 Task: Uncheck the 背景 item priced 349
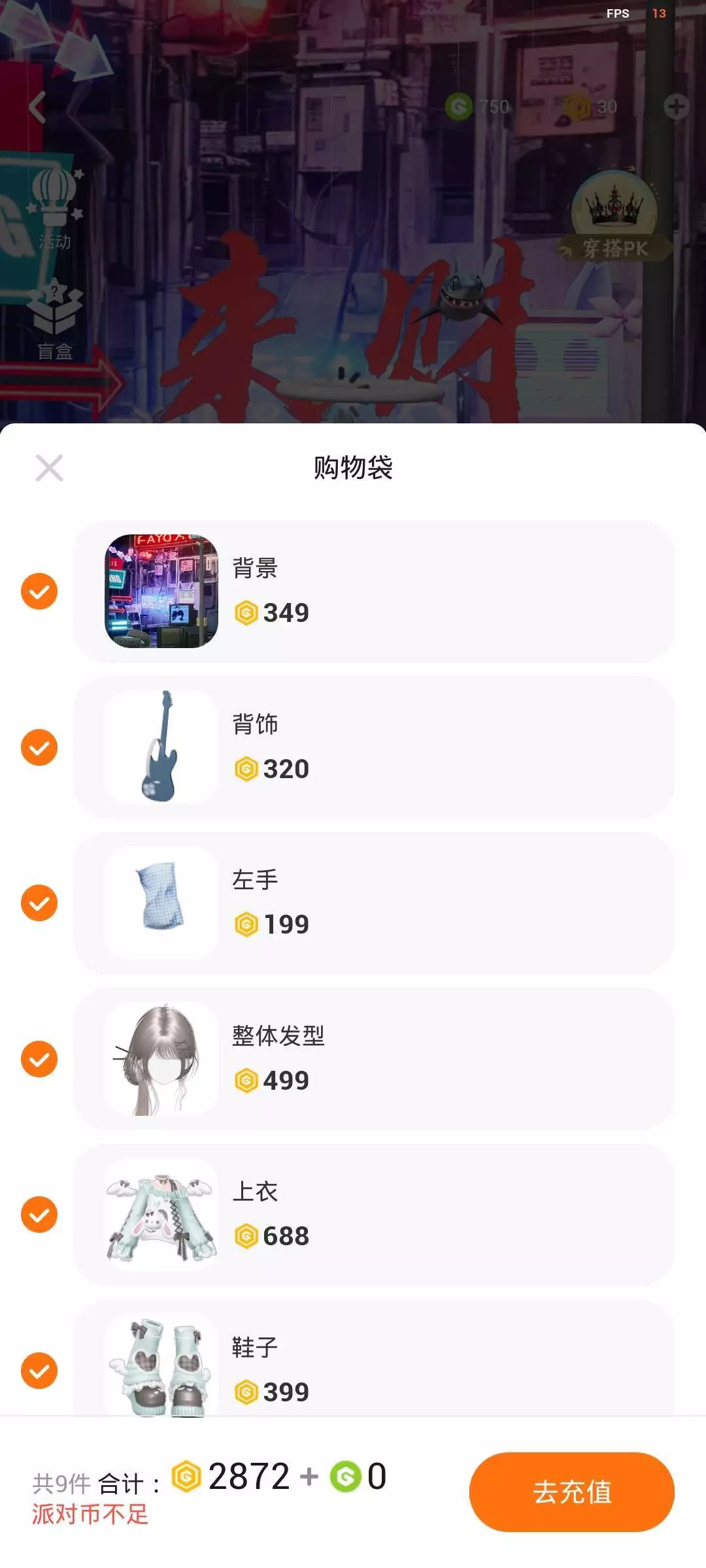pyautogui.click(x=39, y=591)
